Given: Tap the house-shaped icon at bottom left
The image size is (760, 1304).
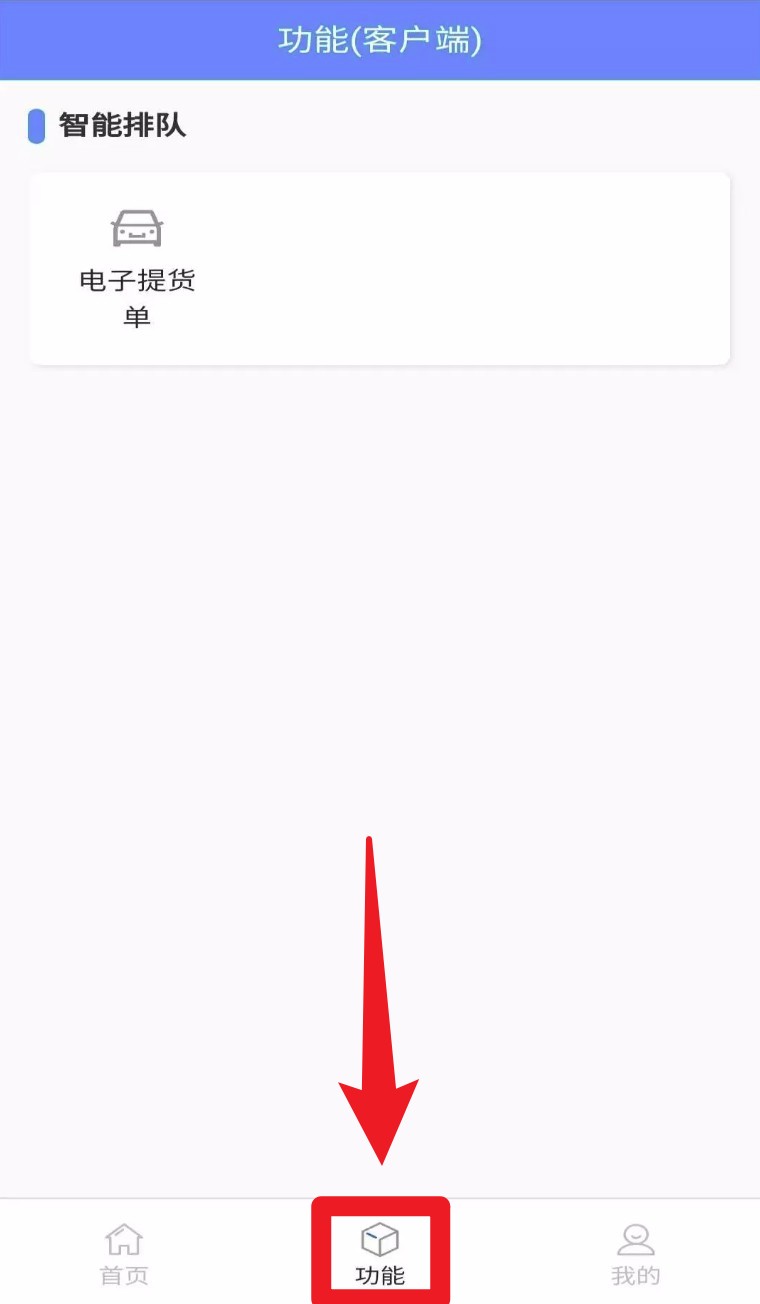Looking at the screenshot, I should pos(122,1240).
